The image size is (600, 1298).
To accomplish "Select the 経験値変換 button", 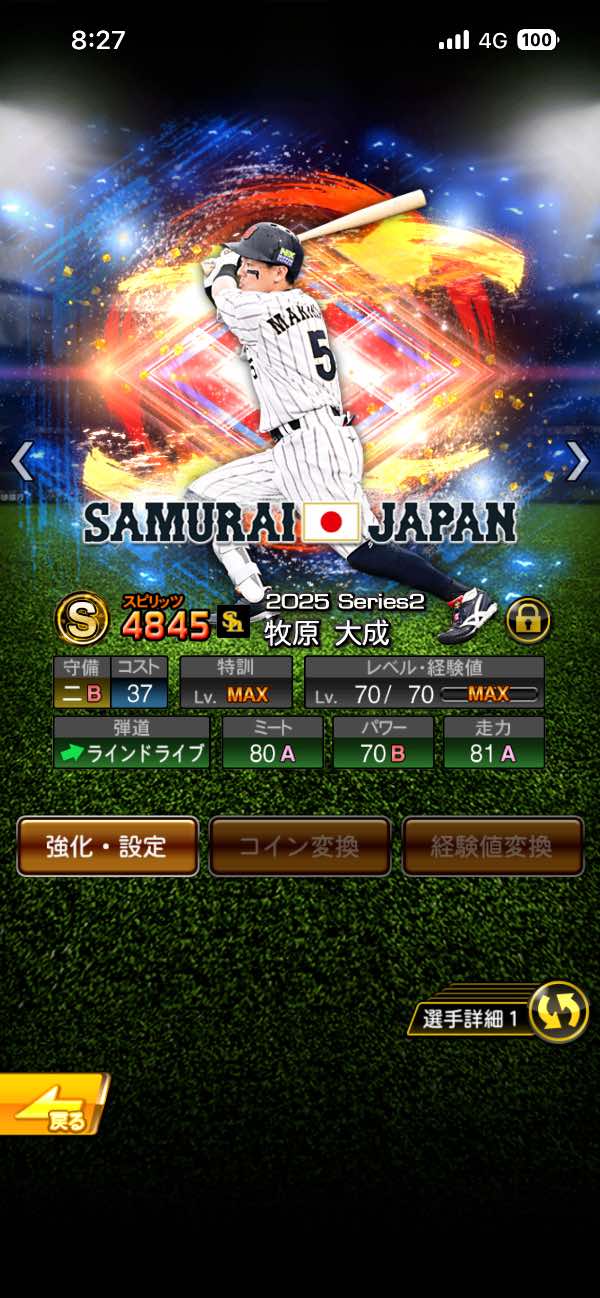I will tap(492, 846).
